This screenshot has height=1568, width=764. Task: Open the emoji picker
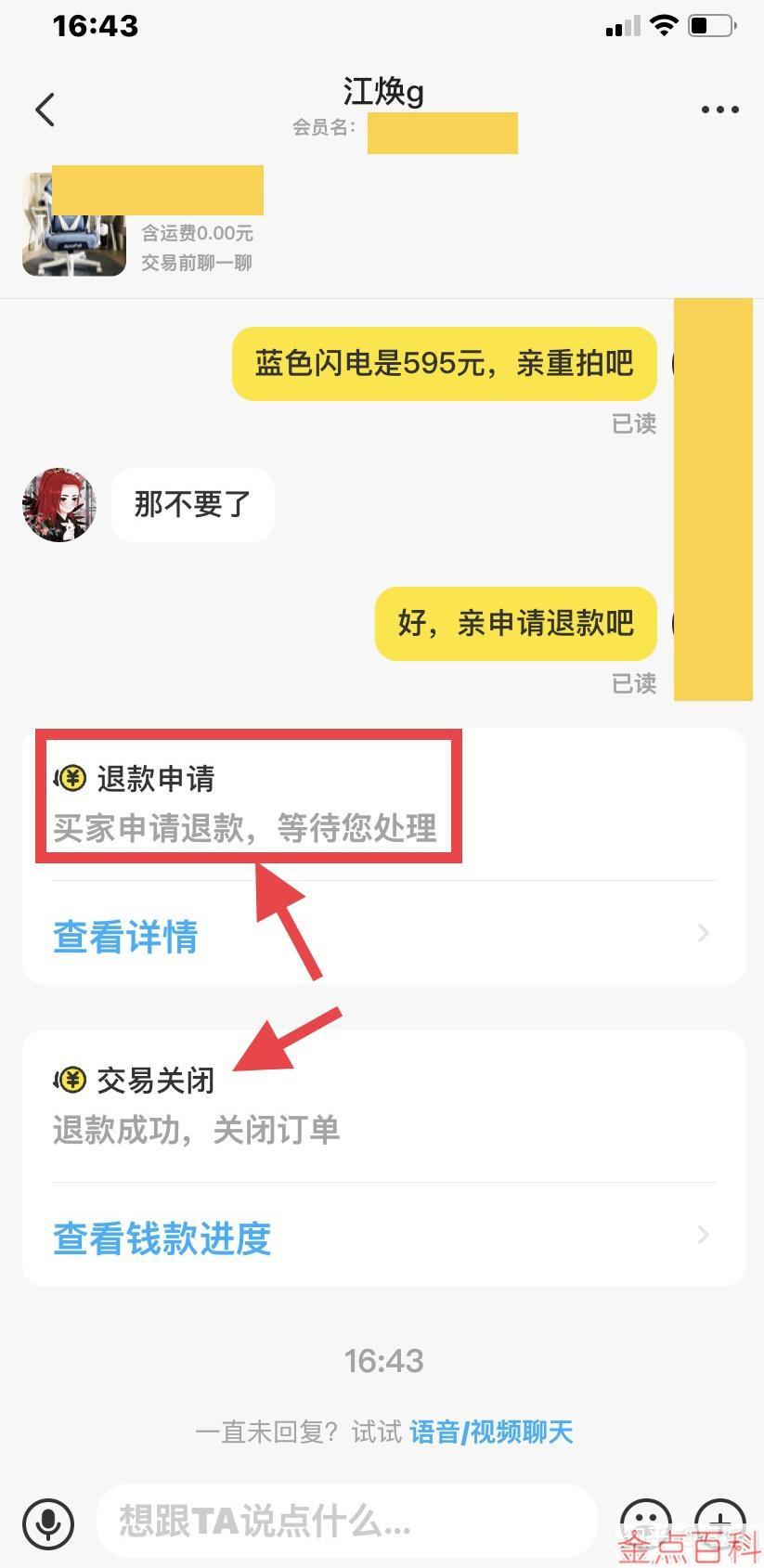click(645, 1523)
